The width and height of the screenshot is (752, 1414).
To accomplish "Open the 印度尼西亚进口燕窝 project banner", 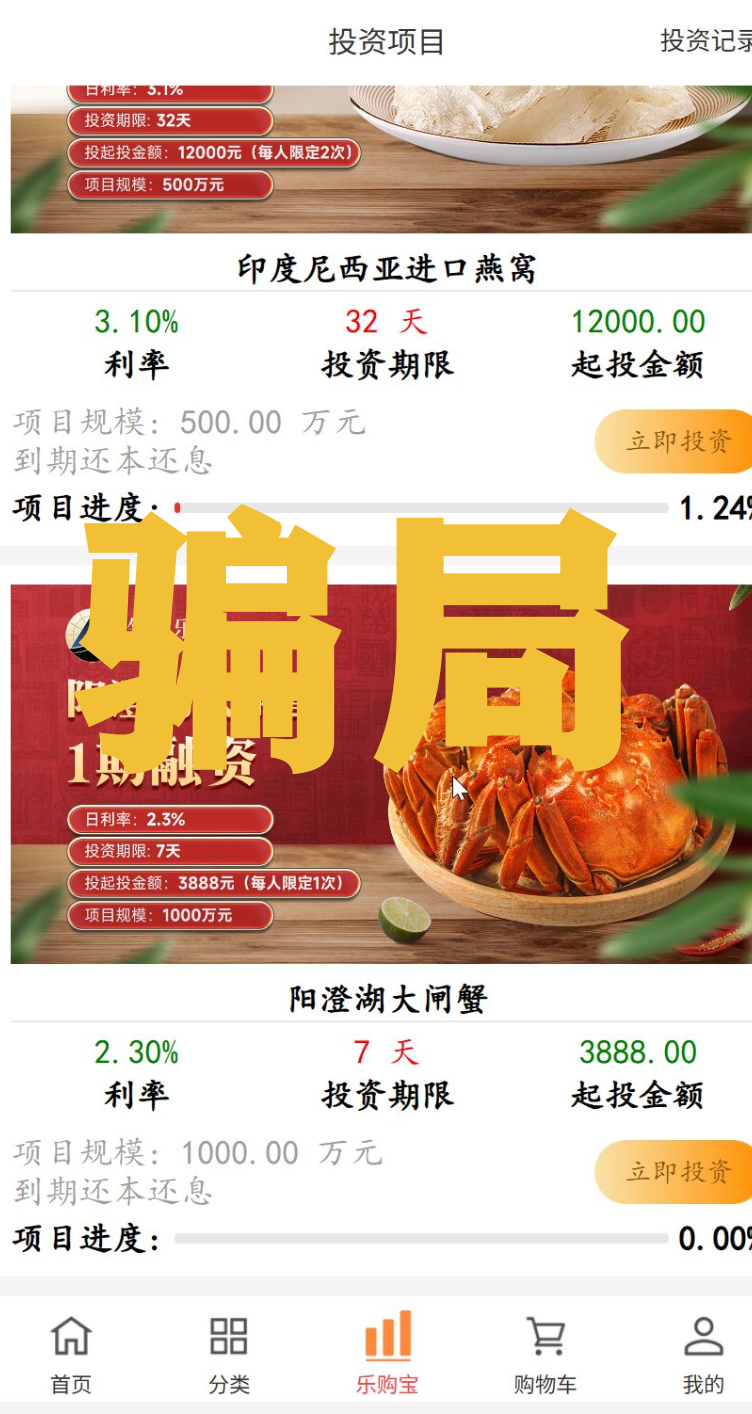I will click(x=380, y=158).
